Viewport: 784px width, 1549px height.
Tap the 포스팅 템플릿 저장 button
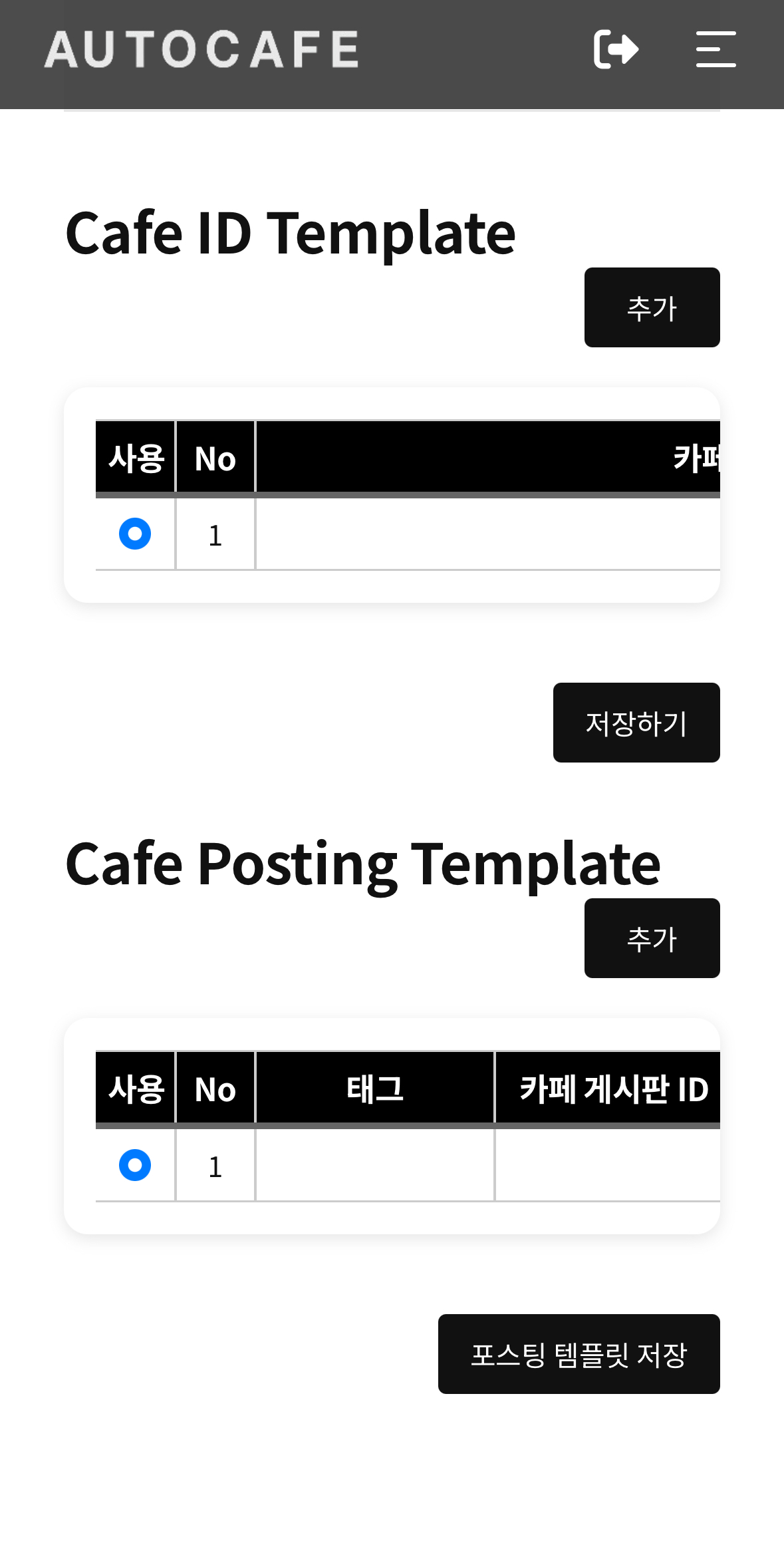[579, 1354]
